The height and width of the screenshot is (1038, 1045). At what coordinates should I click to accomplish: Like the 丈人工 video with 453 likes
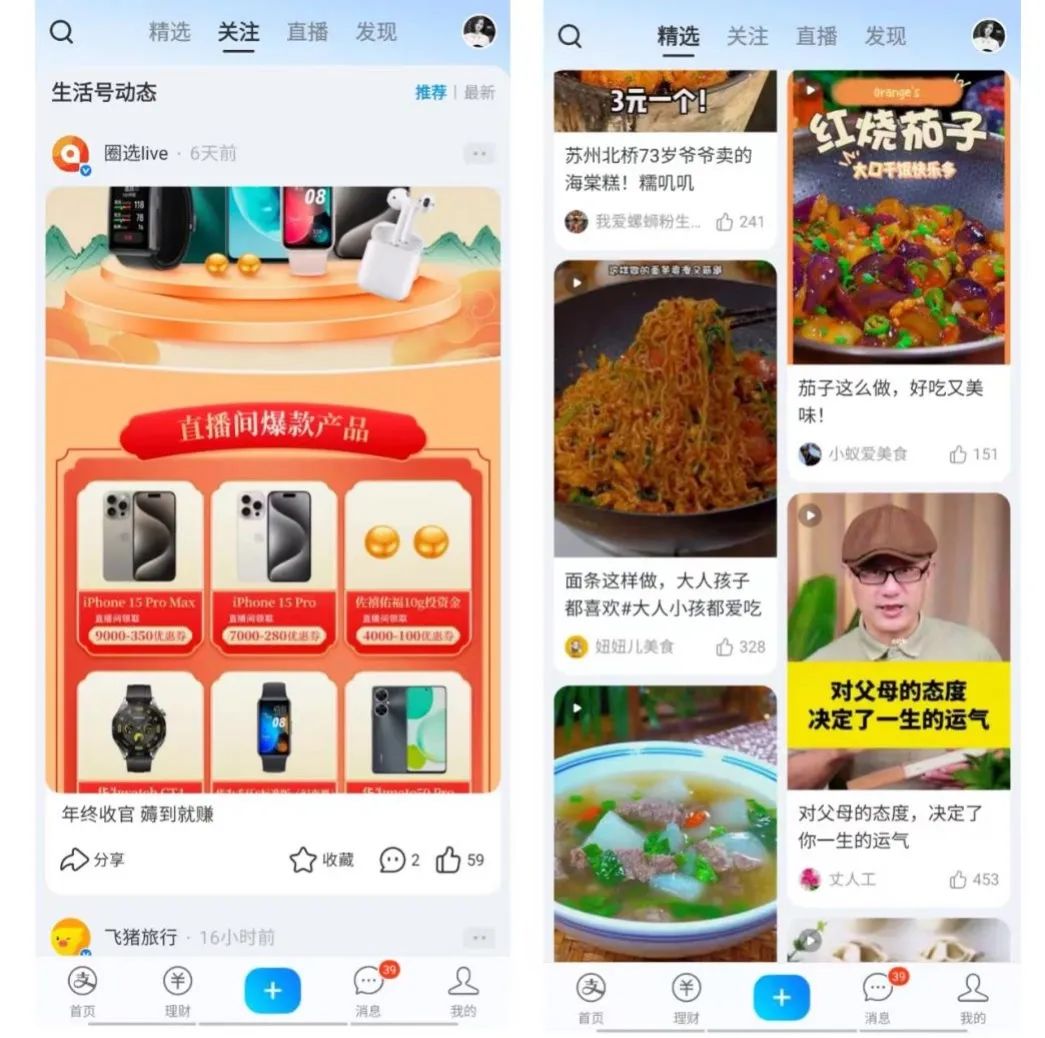(973, 880)
